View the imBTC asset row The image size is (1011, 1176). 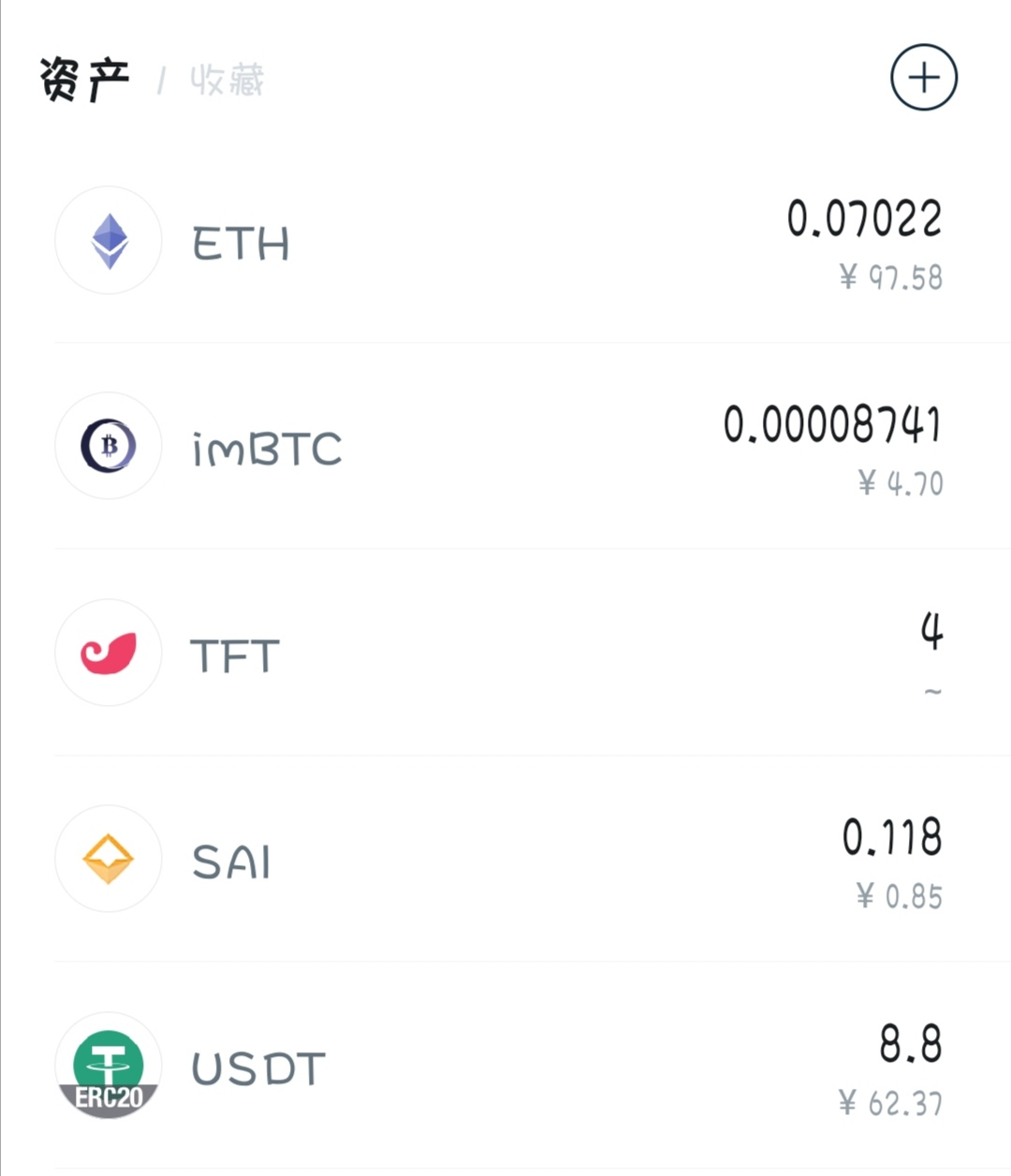point(505,448)
